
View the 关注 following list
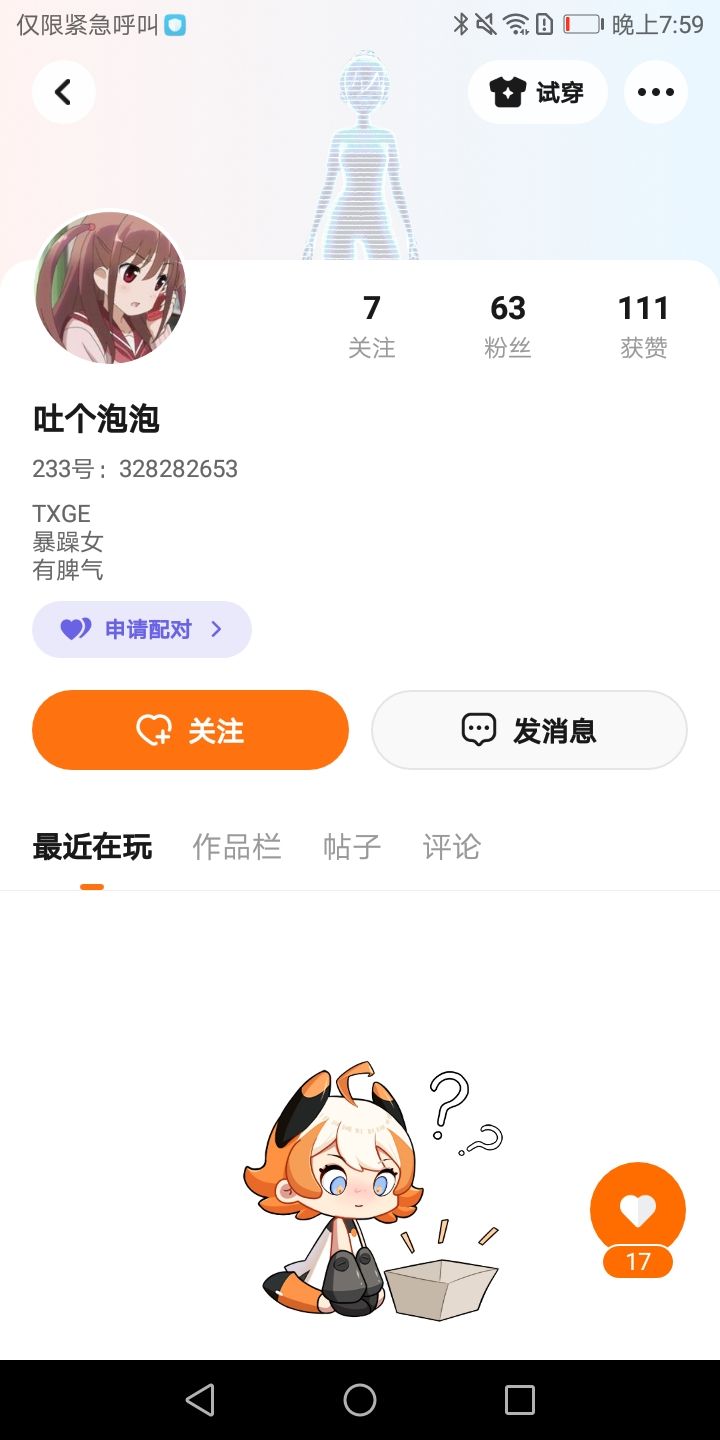tap(372, 325)
